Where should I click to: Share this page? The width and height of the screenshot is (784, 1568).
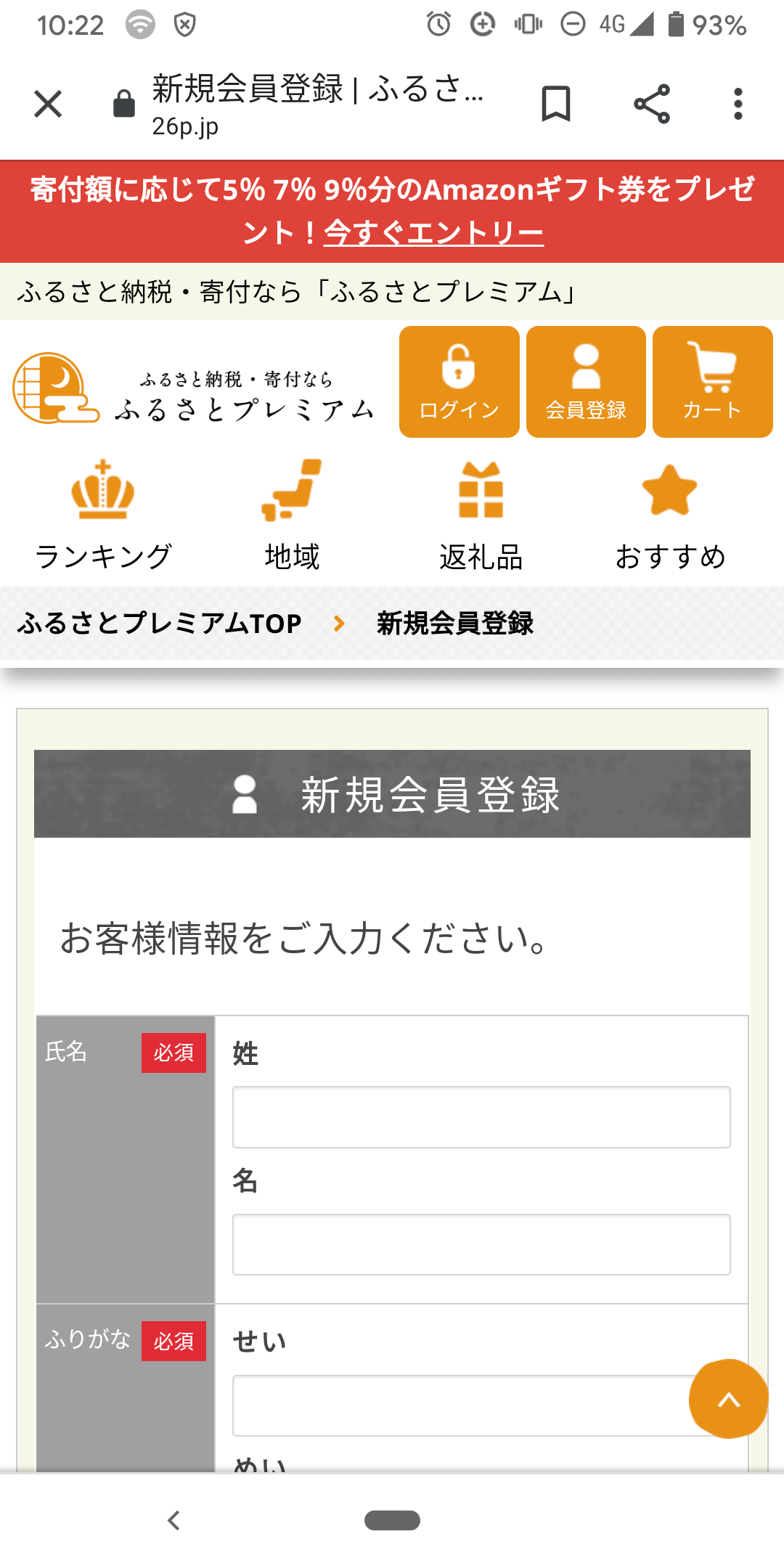point(651,104)
